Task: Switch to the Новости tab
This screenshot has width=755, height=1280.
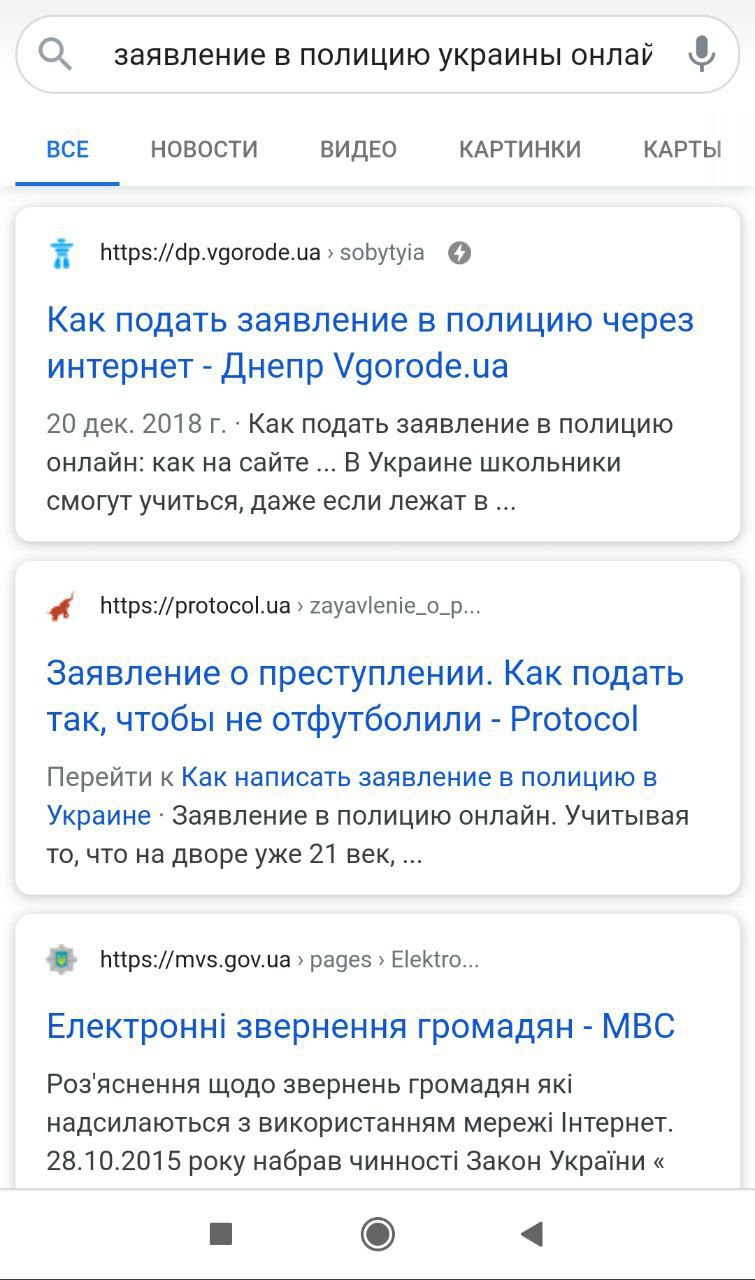Action: (204, 150)
